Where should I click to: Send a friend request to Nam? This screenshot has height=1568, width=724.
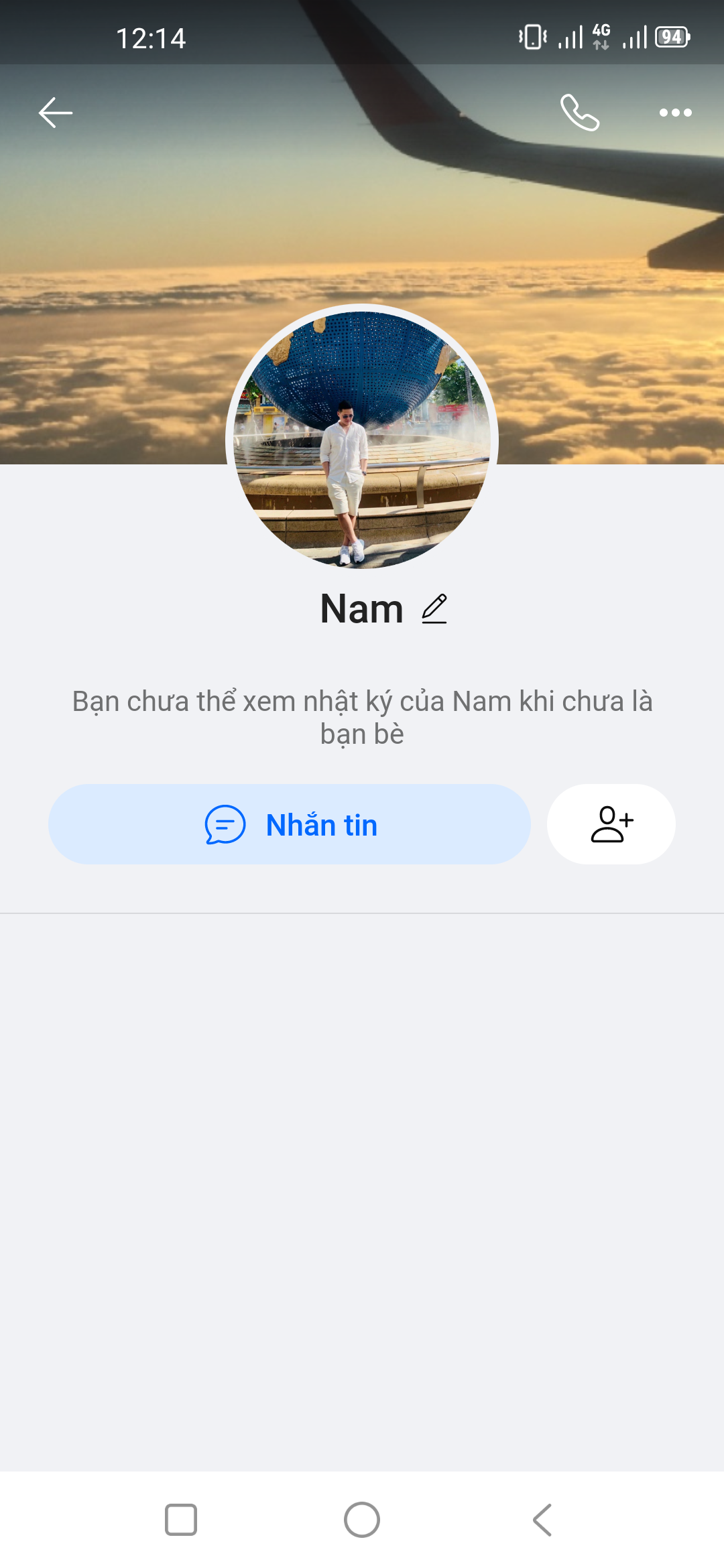pos(611,824)
